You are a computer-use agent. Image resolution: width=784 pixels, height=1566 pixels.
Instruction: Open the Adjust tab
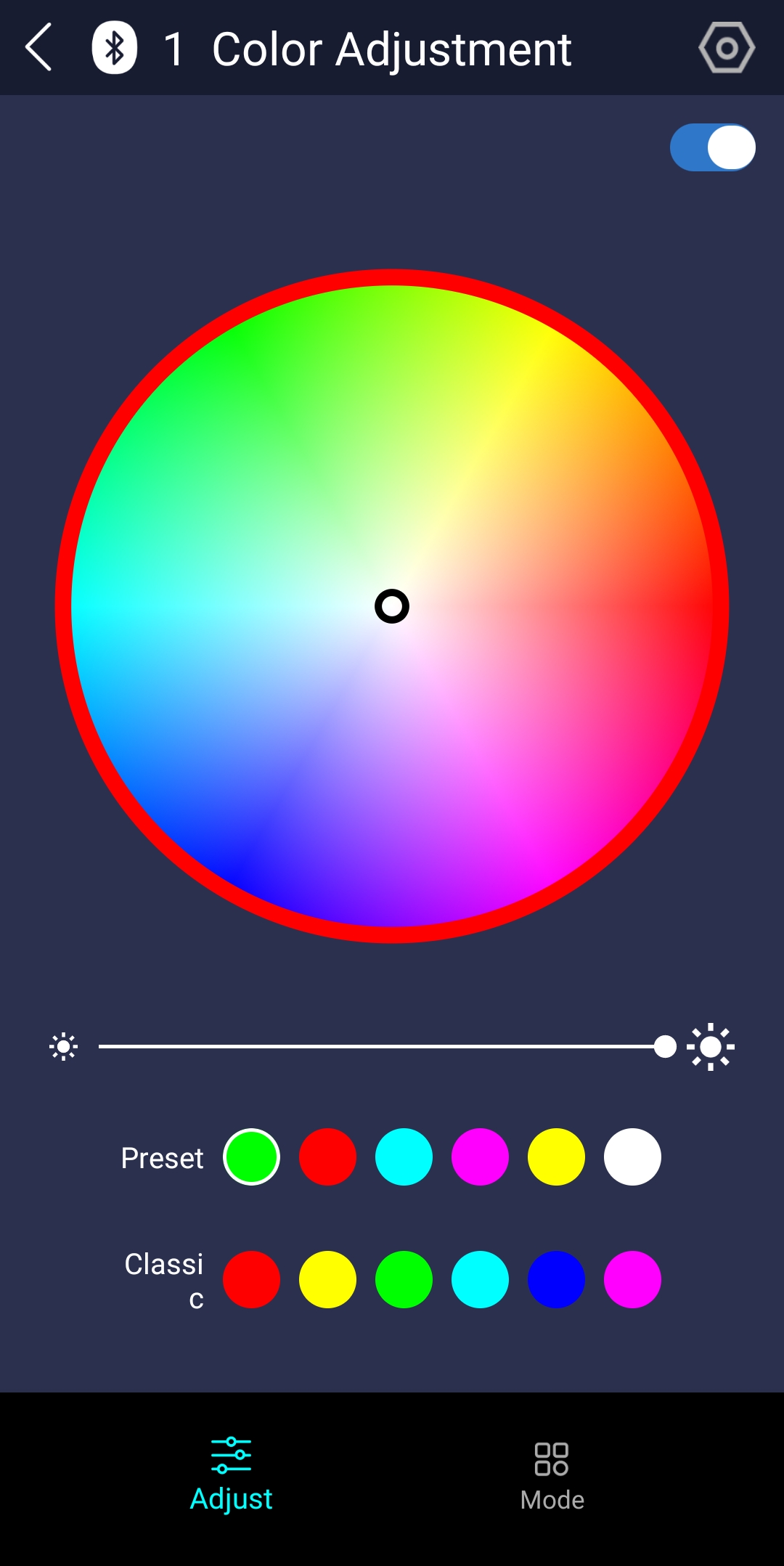pos(231,1476)
